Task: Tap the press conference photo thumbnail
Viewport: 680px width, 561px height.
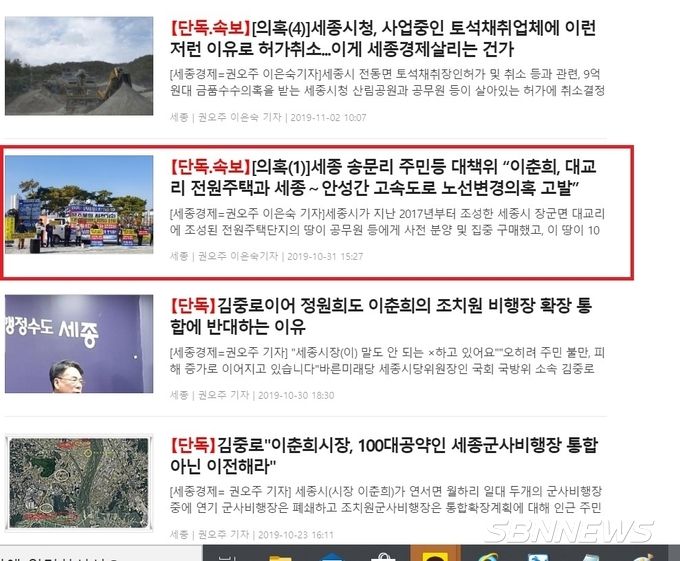Action: [79, 343]
